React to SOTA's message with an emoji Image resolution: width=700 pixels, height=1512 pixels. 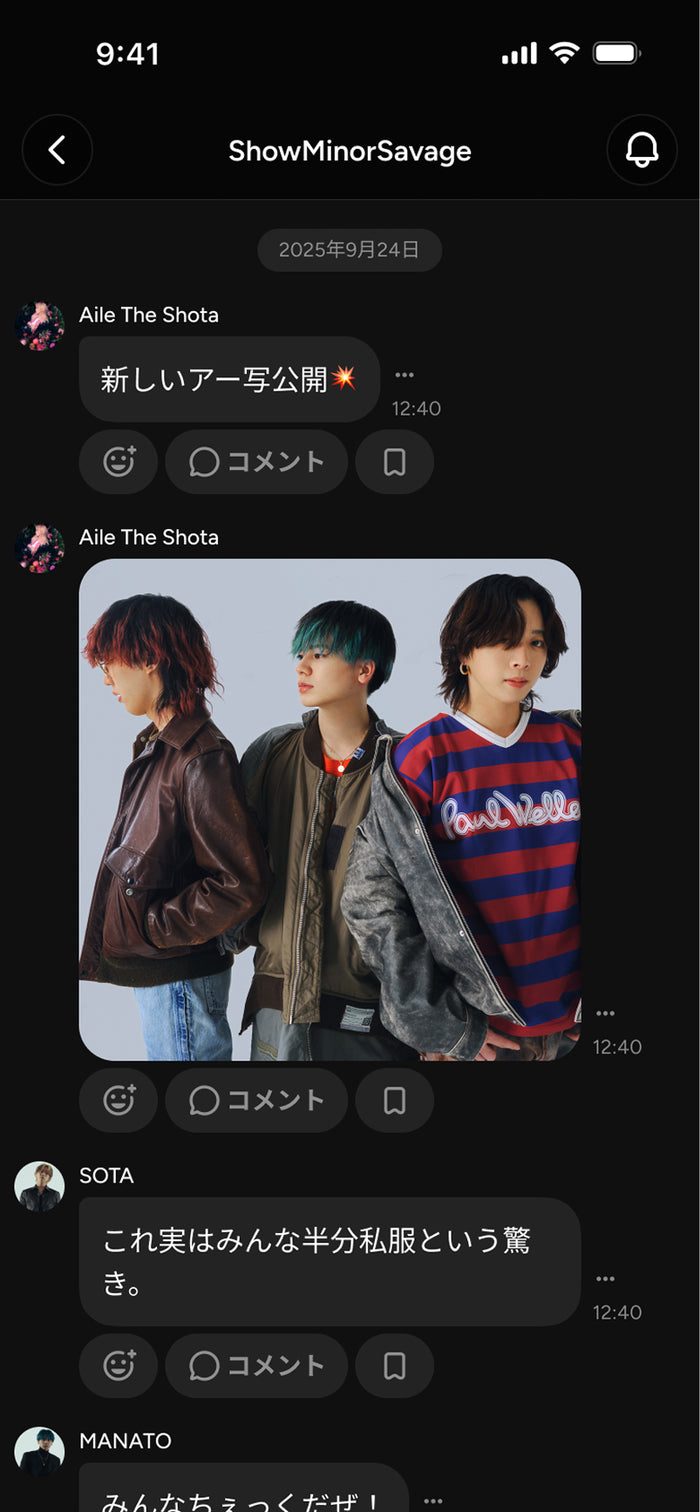point(118,1366)
